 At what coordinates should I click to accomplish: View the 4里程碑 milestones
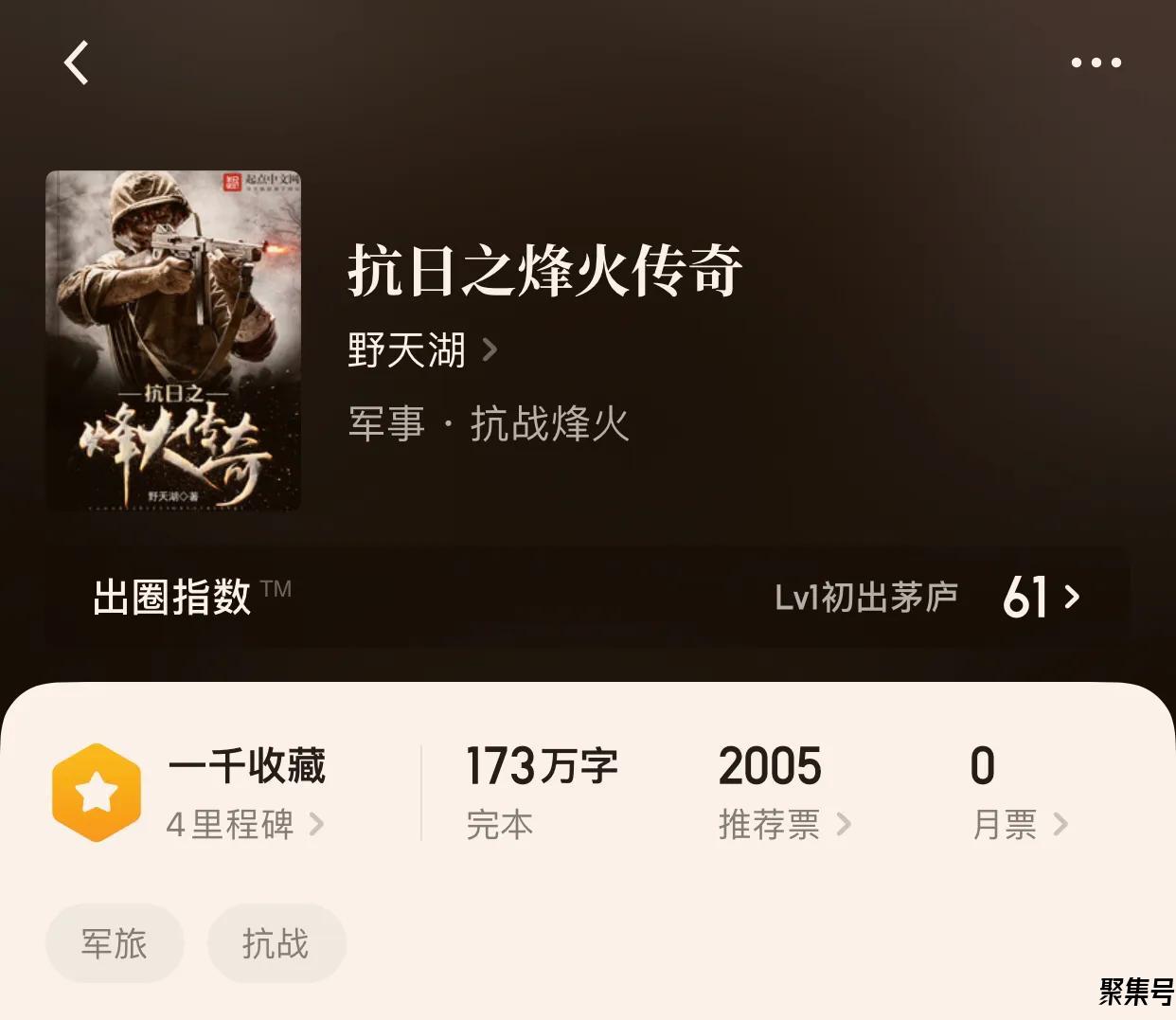tap(244, 824)
